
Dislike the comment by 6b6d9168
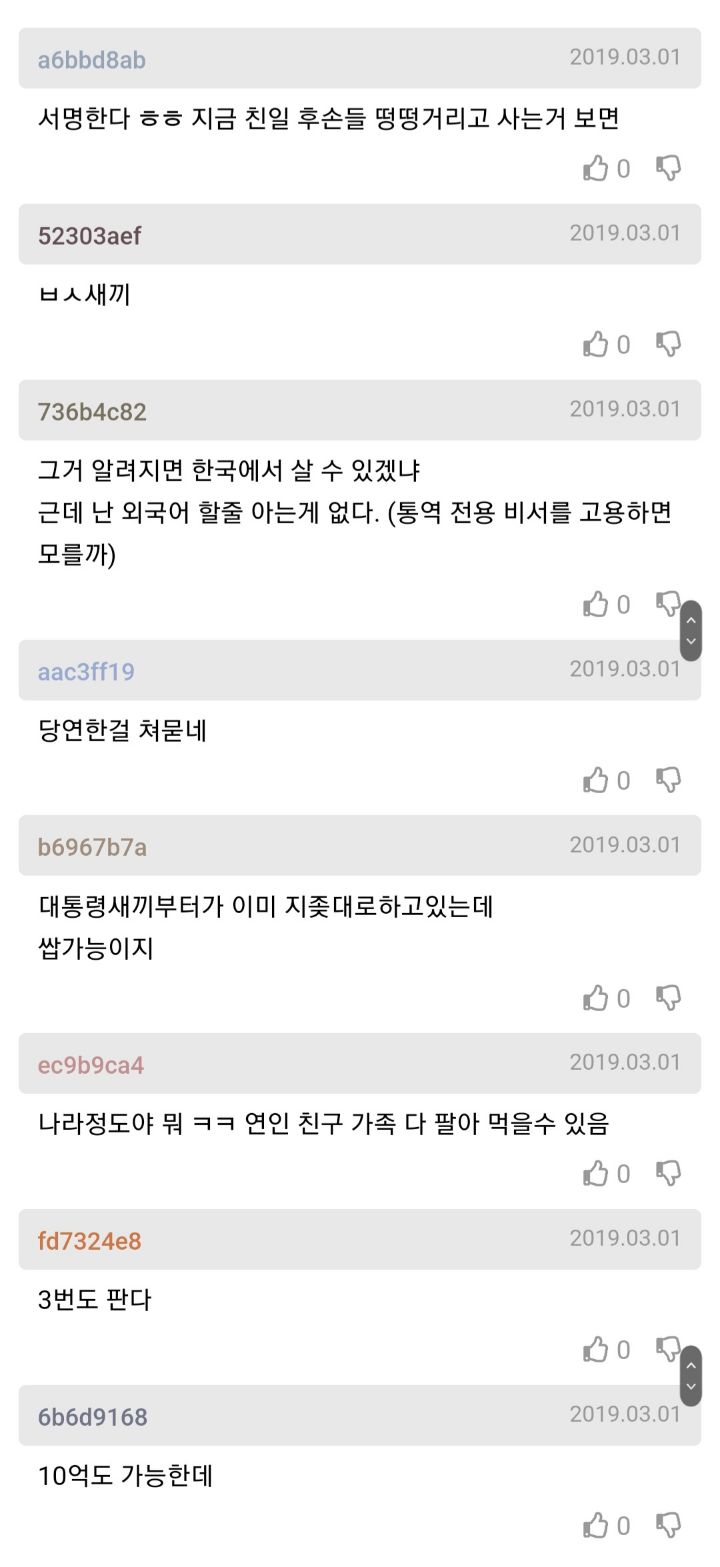[668, 1525]
